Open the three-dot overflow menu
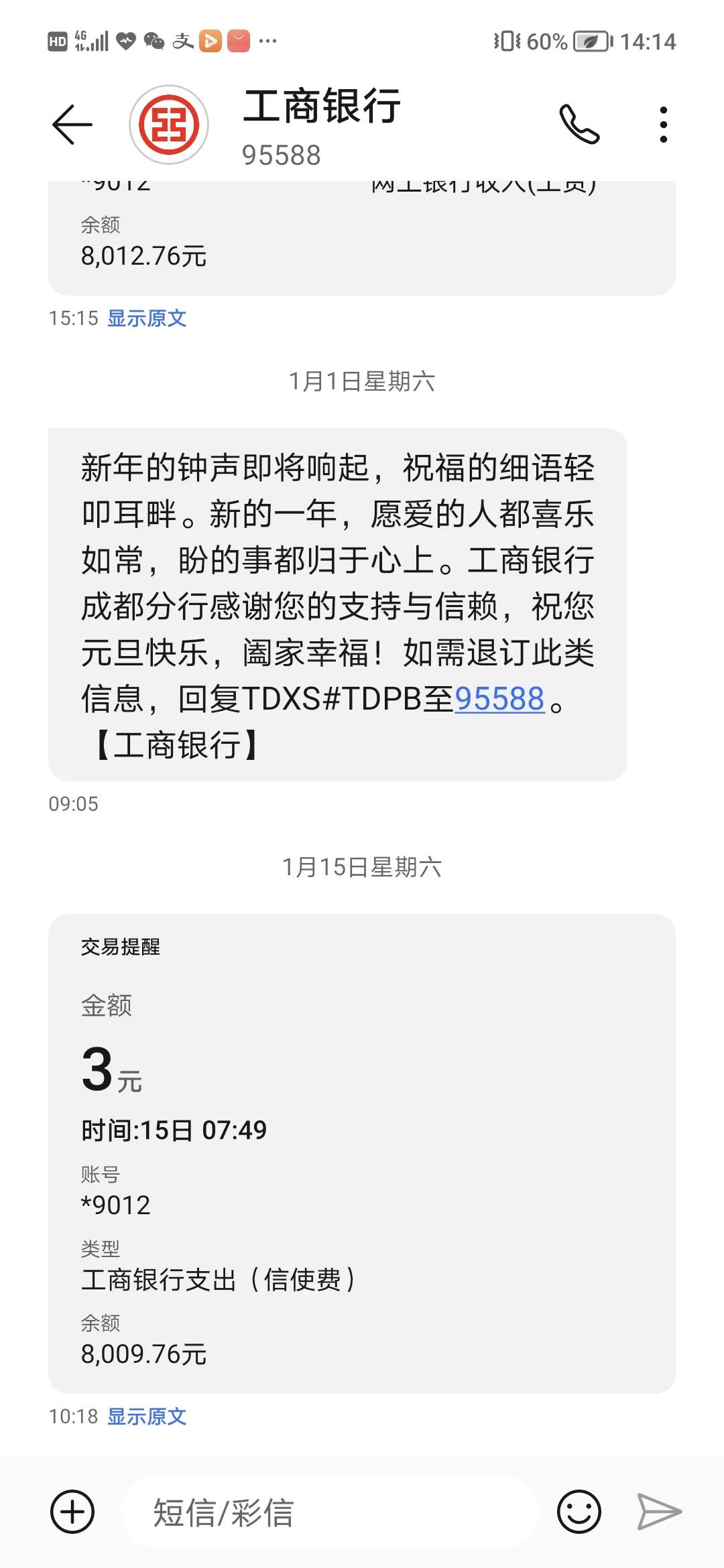The height and width of the screenshot is (1568, 724). coord(663,125)
